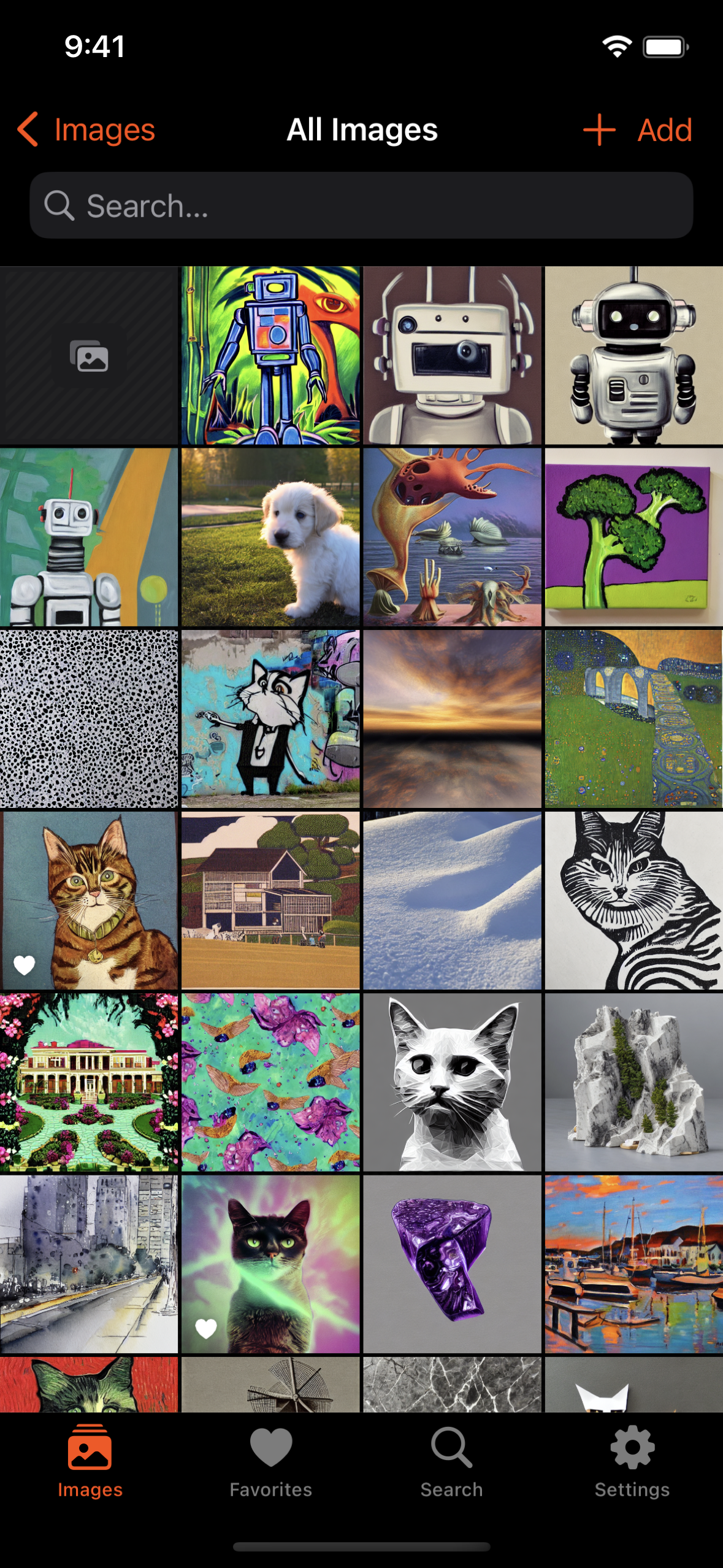Open the white puppy on grass image
The image size is (723, 1568).
coord(270,537)
